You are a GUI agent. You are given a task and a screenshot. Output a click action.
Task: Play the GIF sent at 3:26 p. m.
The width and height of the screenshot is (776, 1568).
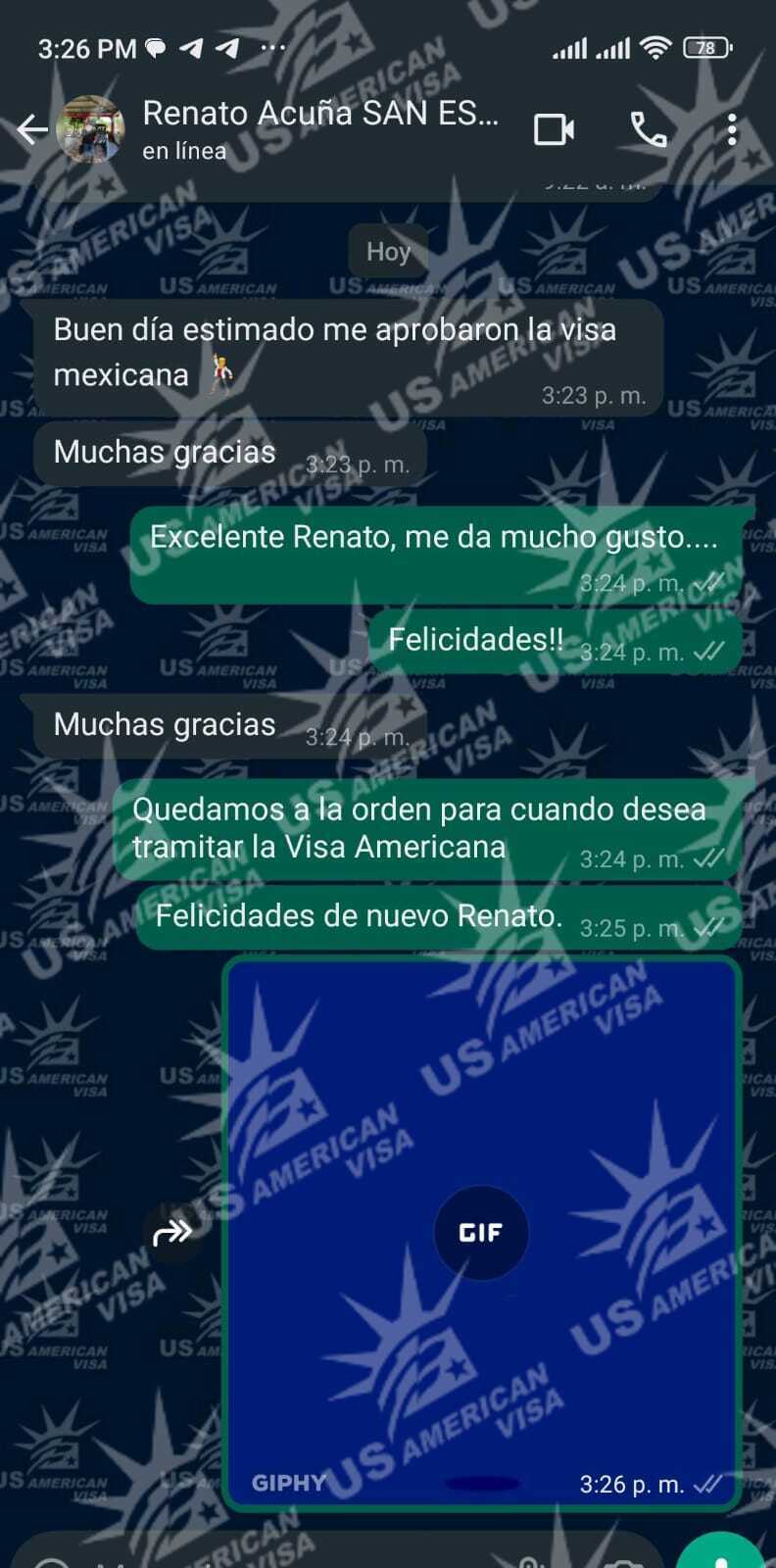coord(480,1233)
